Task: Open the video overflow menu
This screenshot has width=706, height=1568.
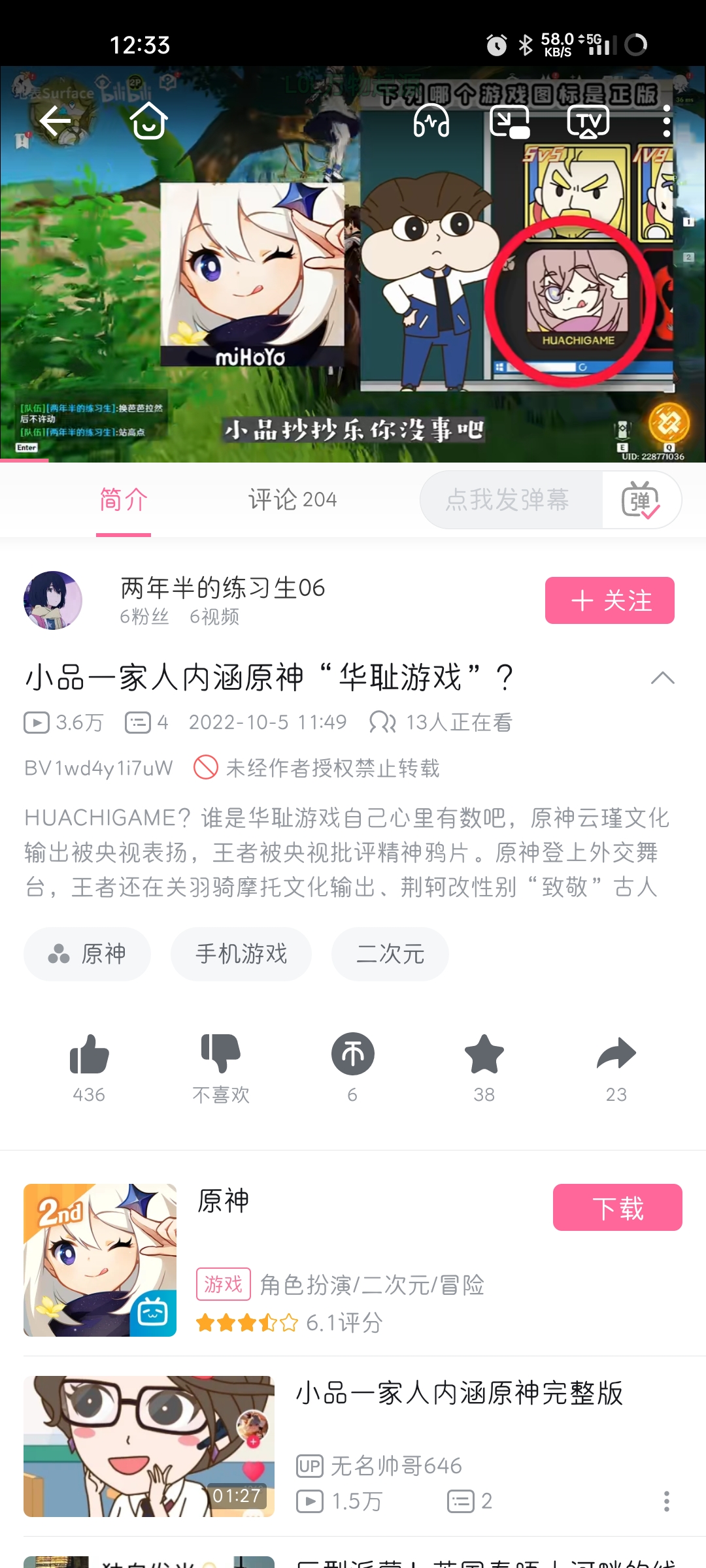Action: (x=666, y=122)
